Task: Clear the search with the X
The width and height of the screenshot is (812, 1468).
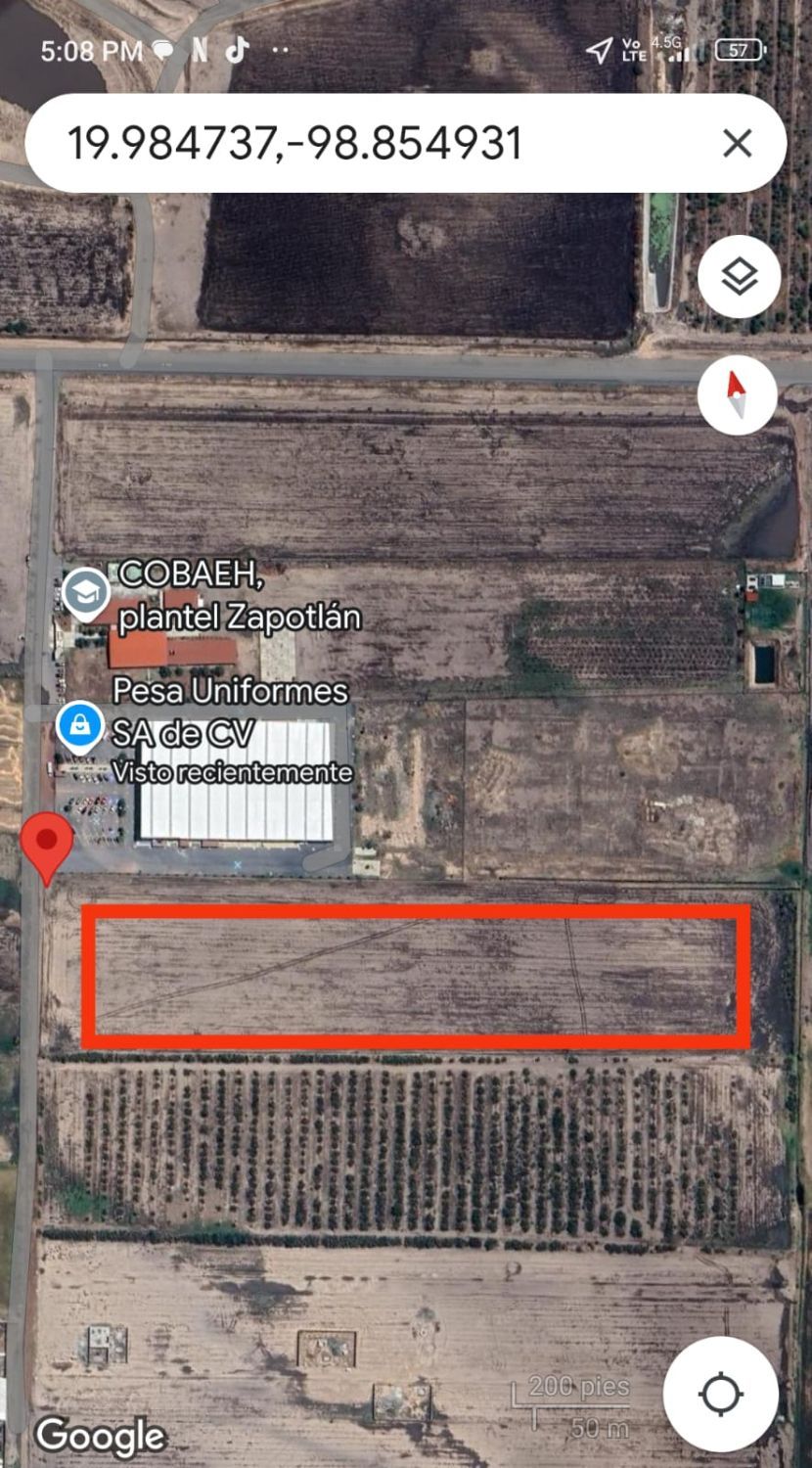Action: [737, 144]
